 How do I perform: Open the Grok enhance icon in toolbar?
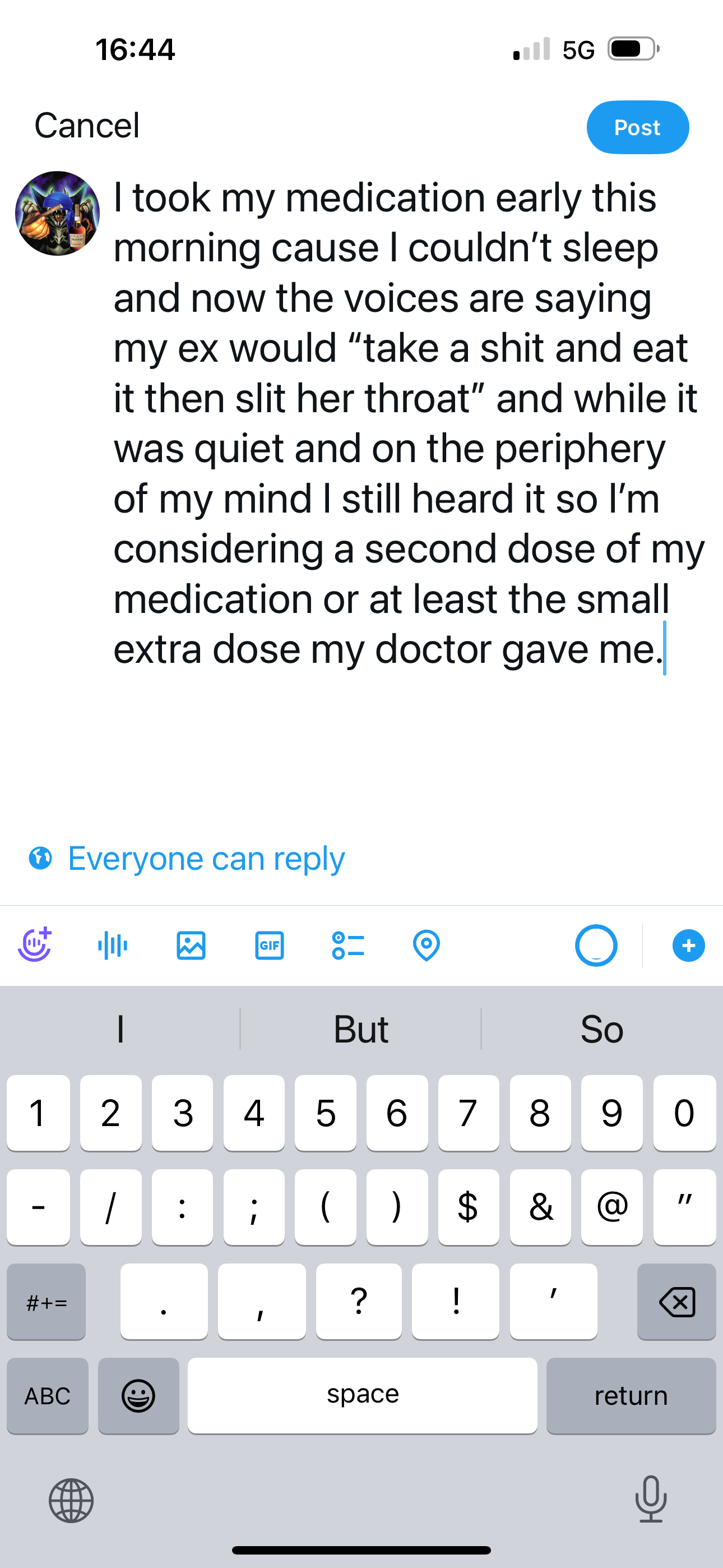pos(35,946)
